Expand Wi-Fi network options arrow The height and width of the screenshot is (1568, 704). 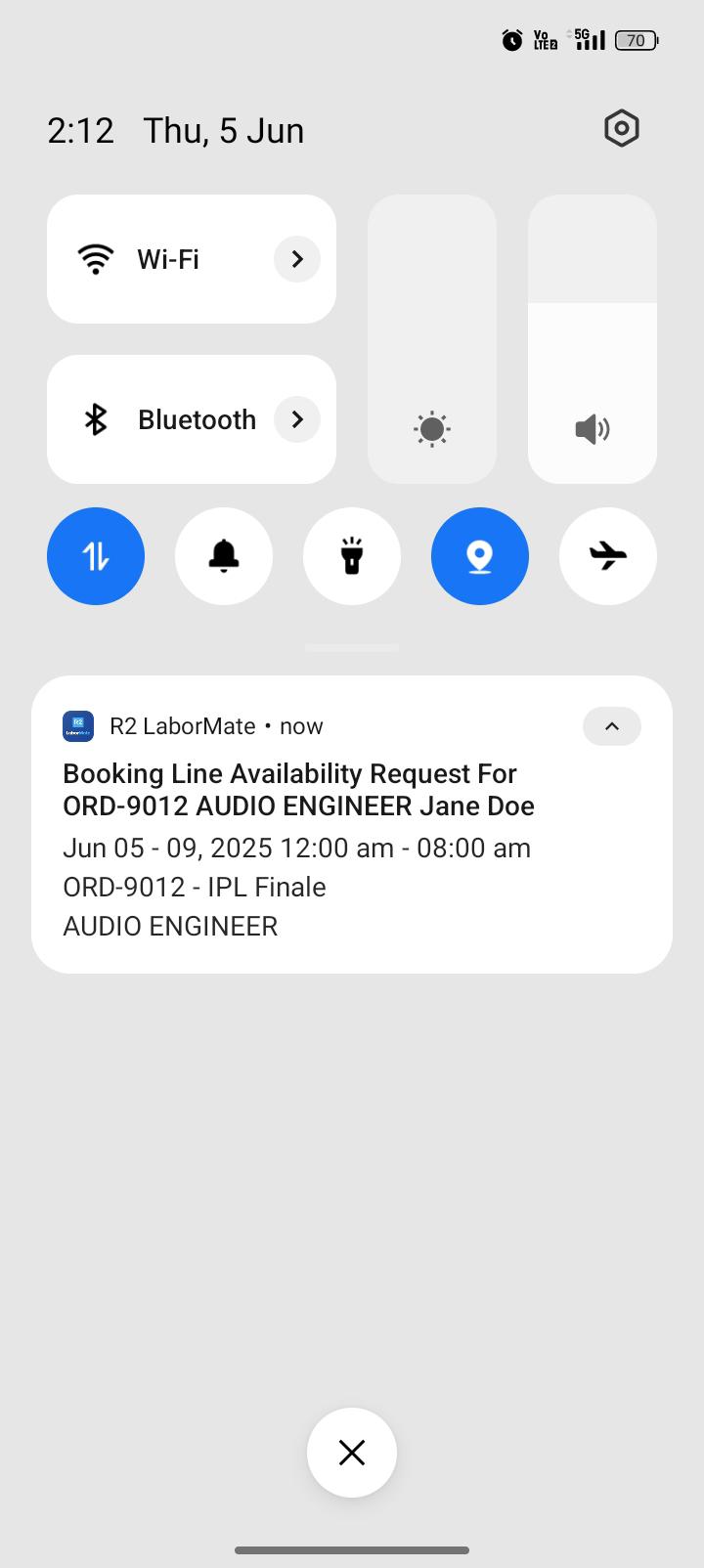click(297, 259)
